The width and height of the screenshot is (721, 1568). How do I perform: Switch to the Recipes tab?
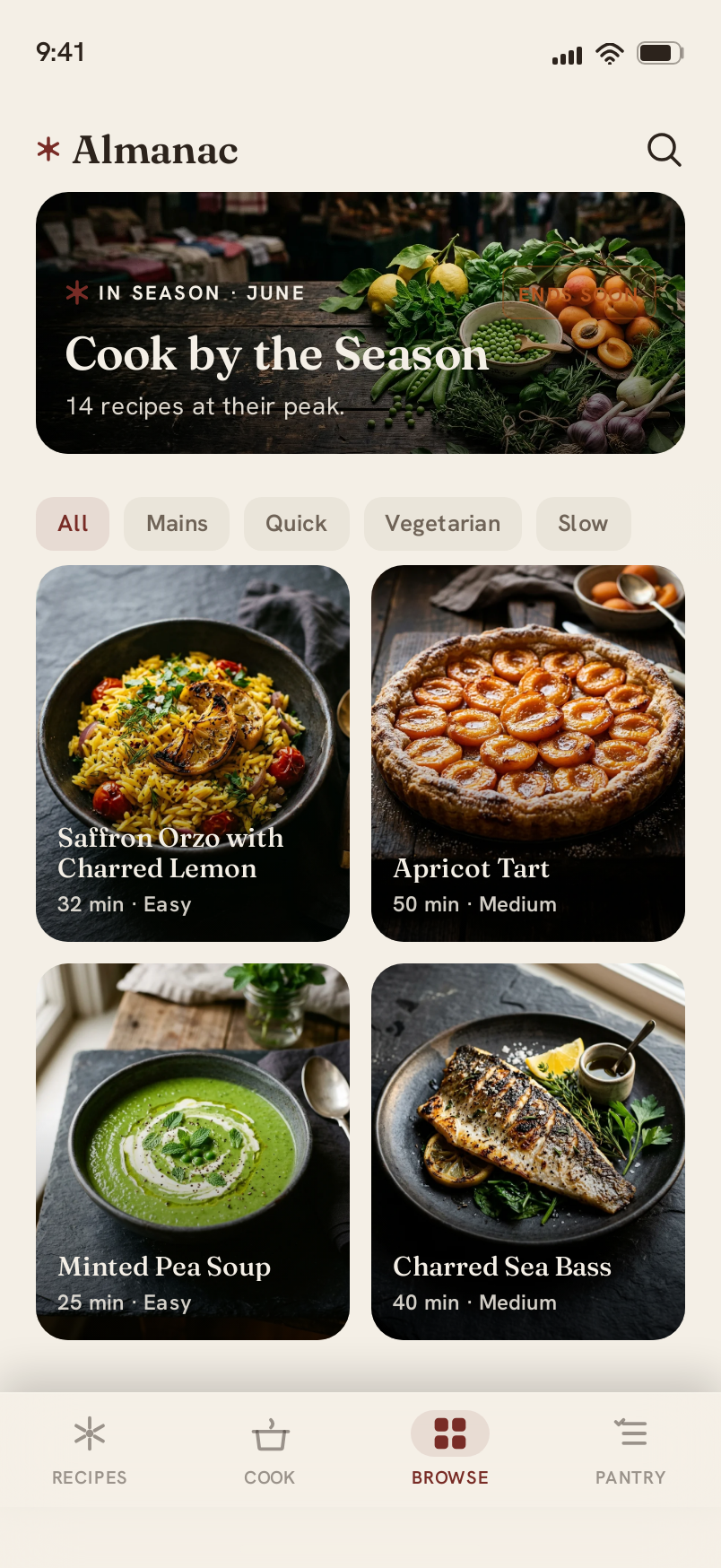(90, 1450)
